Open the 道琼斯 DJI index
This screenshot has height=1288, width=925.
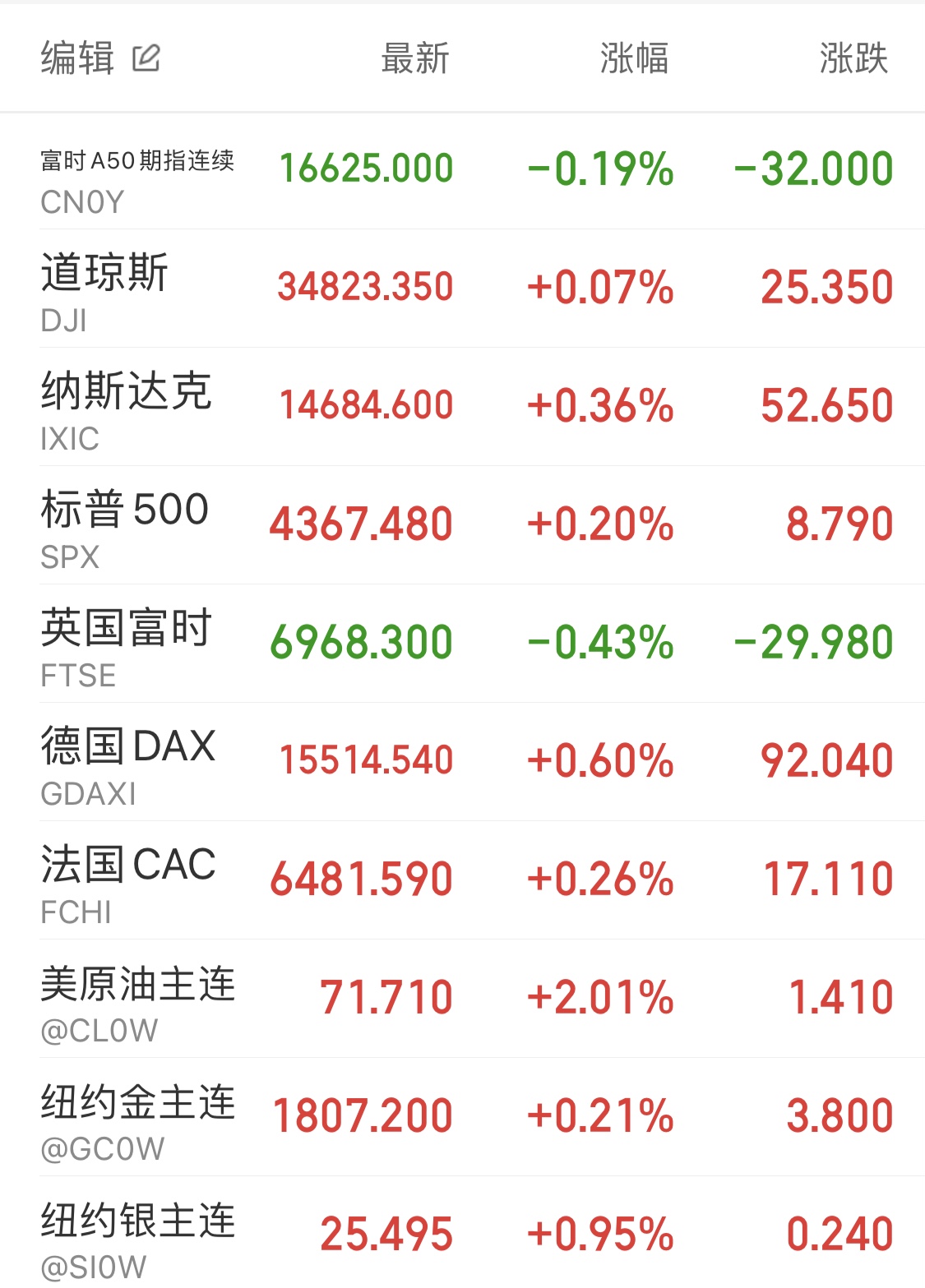[x=462, y=289]
